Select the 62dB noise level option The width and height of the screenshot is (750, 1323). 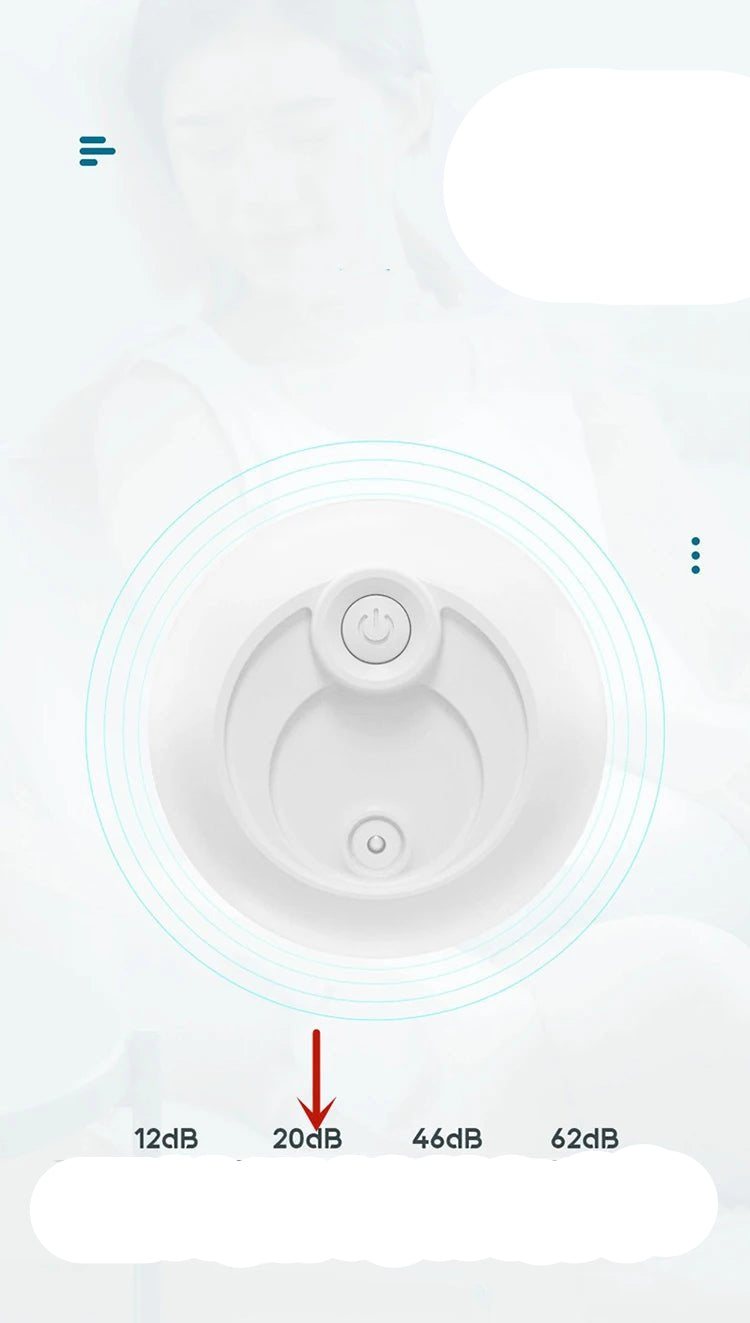click(585, 1137)
